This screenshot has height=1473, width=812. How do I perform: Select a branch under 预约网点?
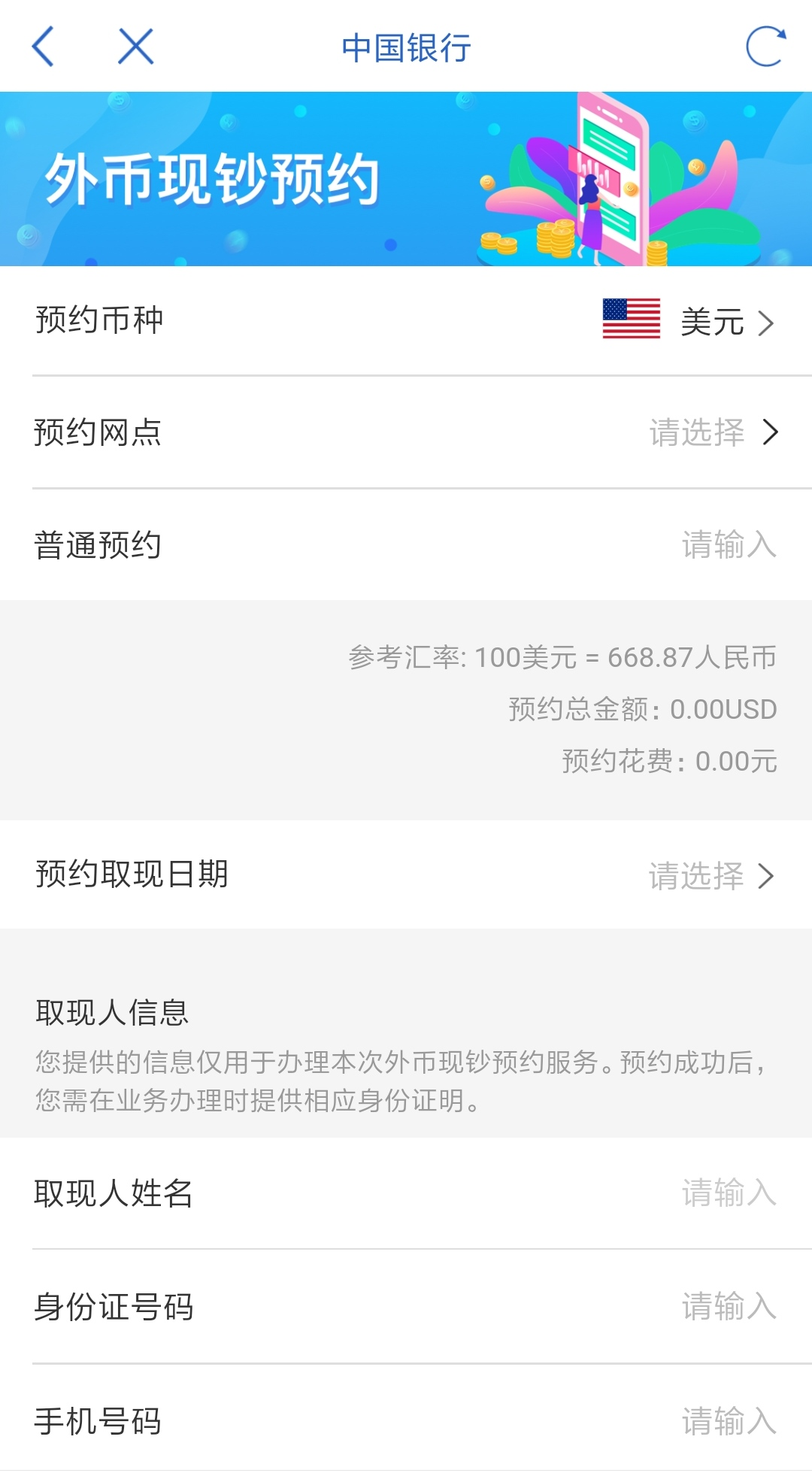406,432
